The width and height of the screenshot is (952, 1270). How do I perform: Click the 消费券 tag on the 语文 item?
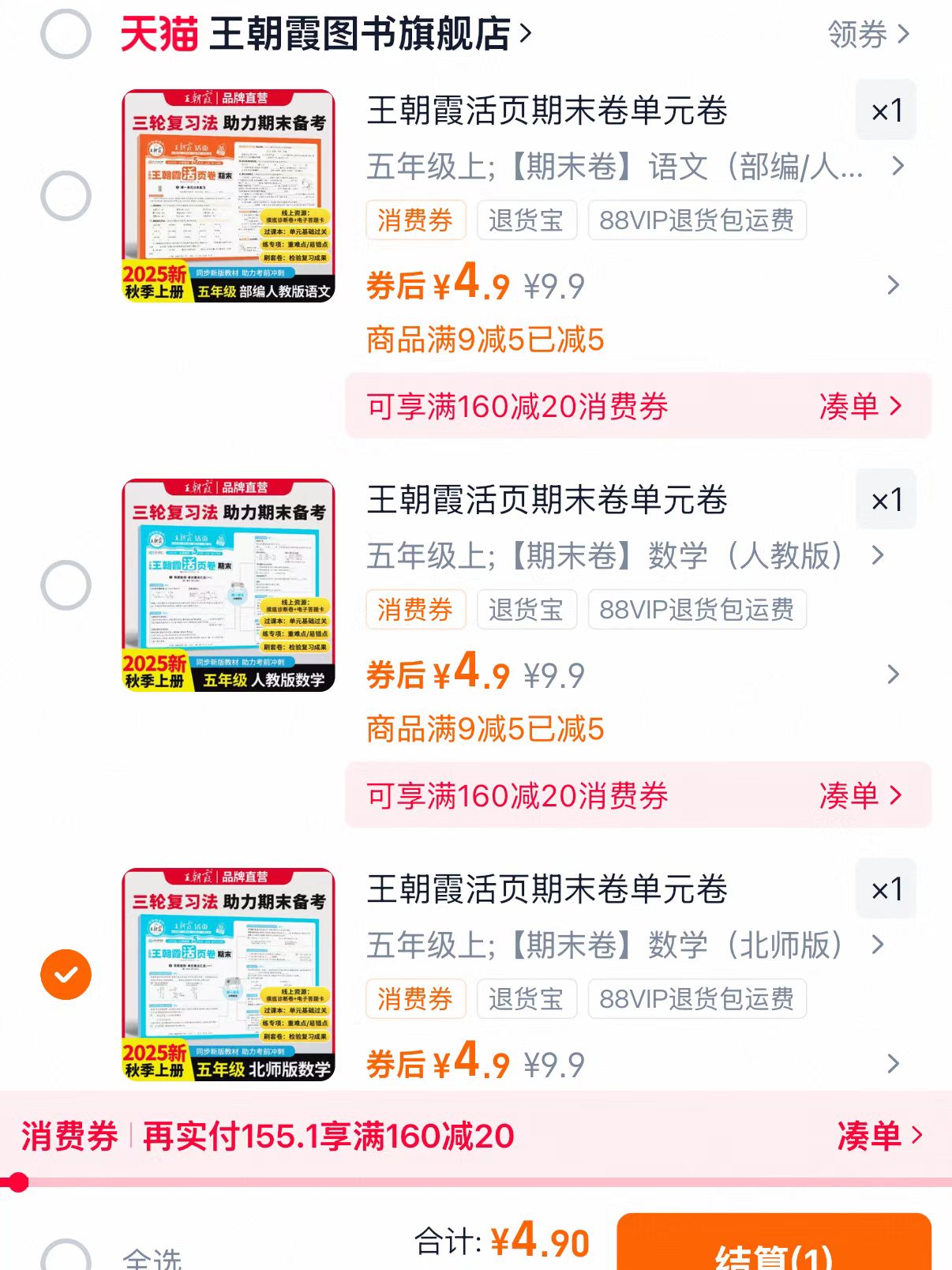point(416,220)
